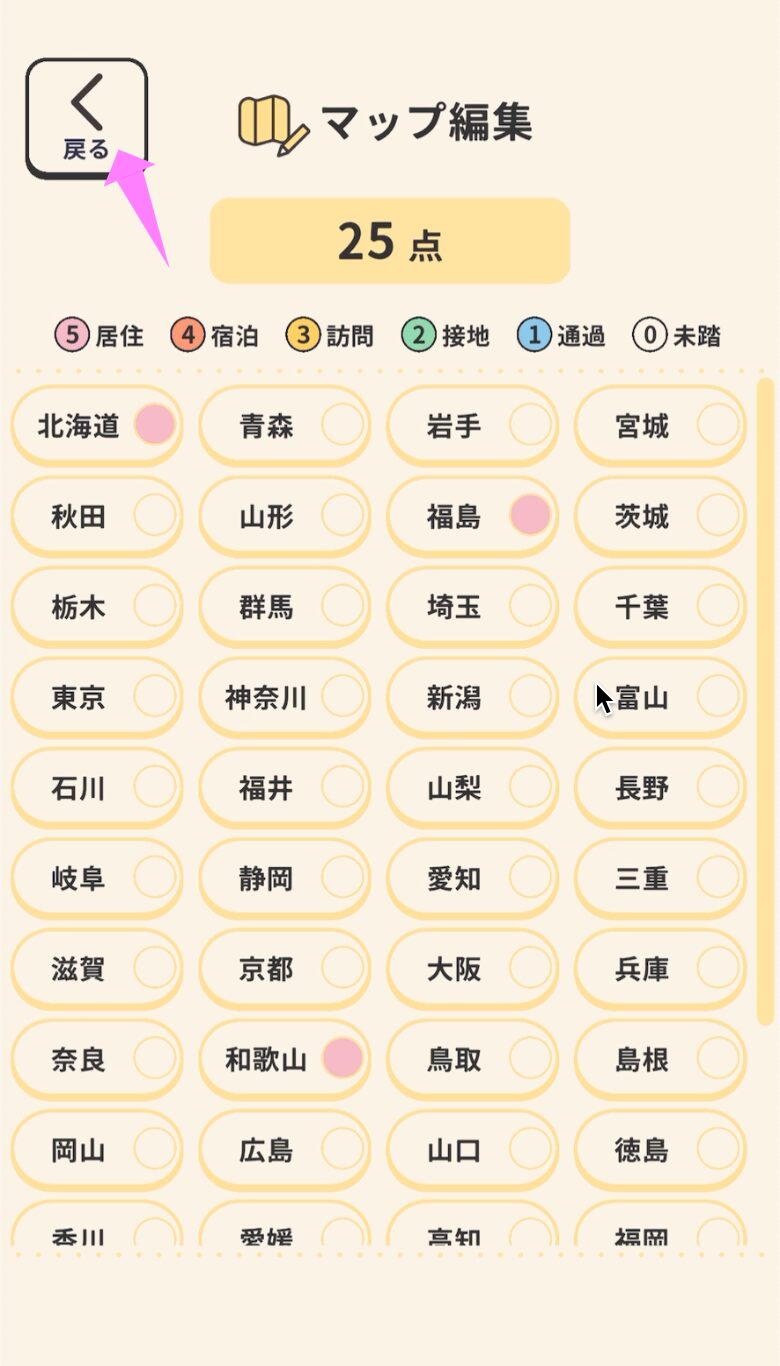Image resolution: width=780 pixels, height=1366 pixels.
Task: Go back with the 戻る button
Action: (x=86, y=118)
